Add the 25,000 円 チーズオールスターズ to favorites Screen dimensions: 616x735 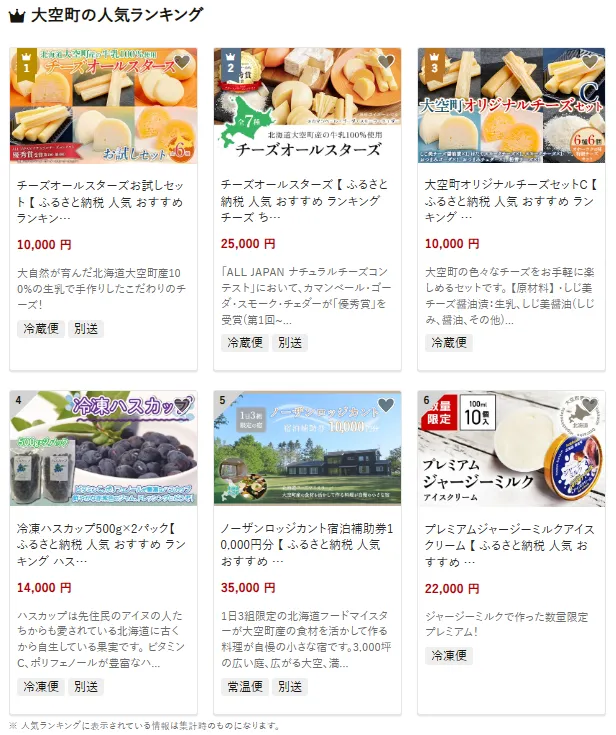point(386,62)
